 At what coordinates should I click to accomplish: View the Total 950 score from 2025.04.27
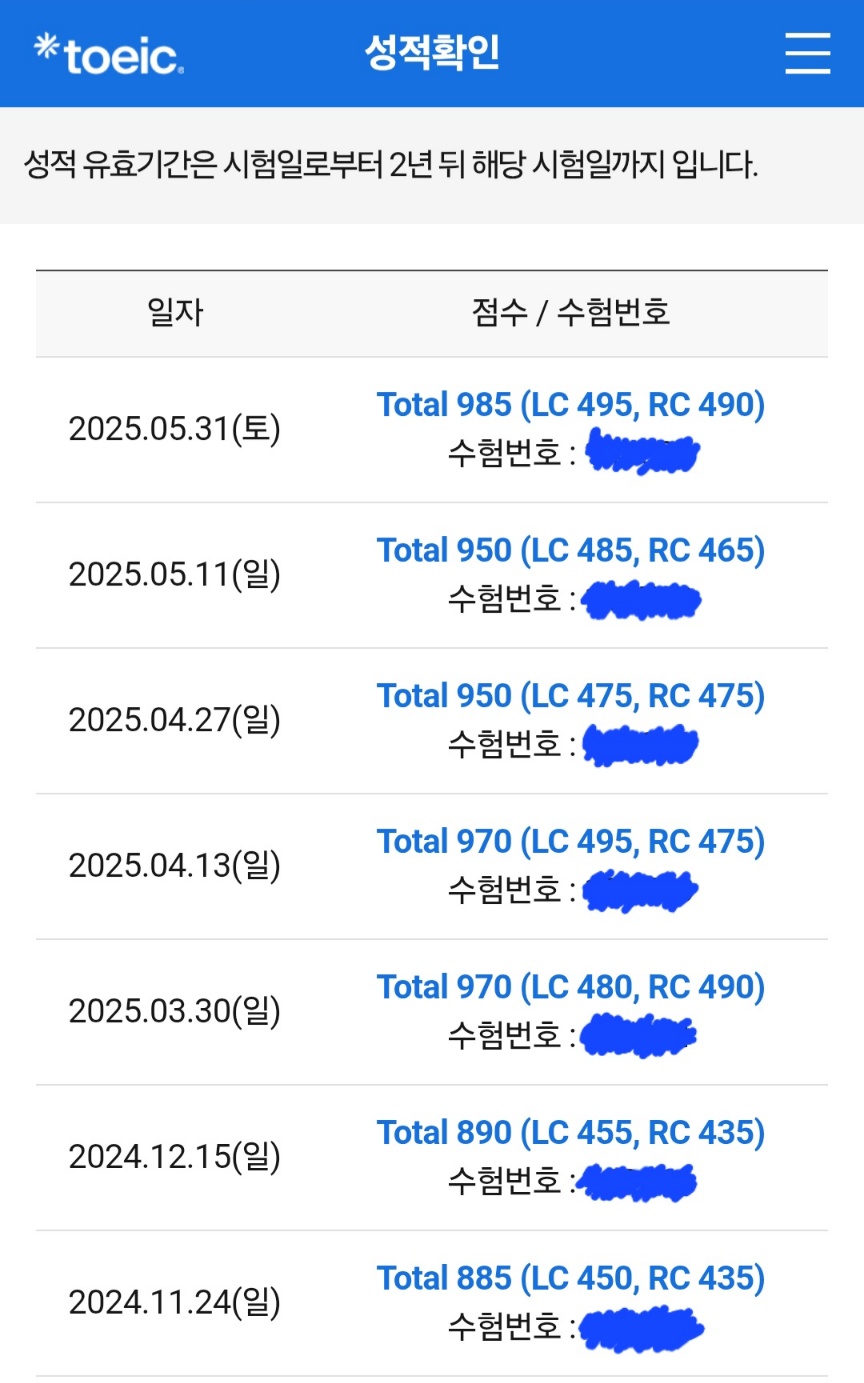coord(570,696)
